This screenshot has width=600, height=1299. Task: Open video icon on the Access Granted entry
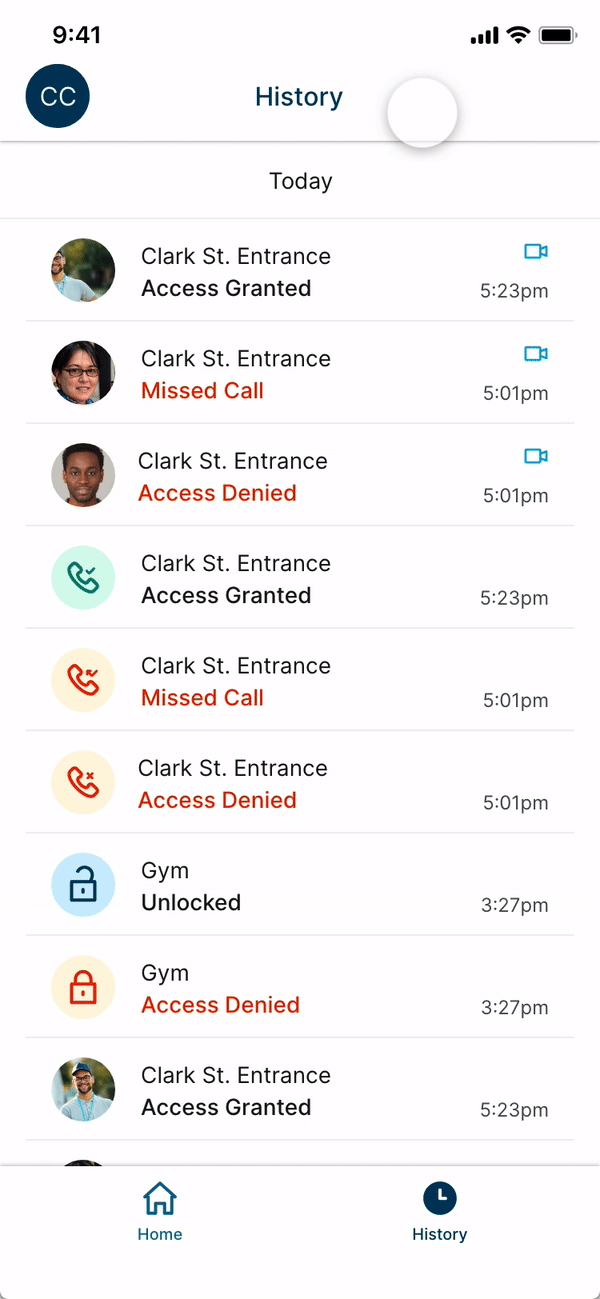536,251
